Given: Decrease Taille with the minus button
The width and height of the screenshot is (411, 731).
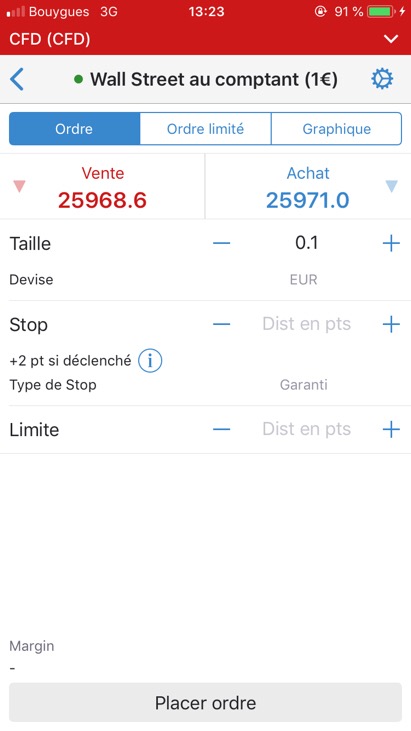Looking at the screenshot, I should pos(221,243).
